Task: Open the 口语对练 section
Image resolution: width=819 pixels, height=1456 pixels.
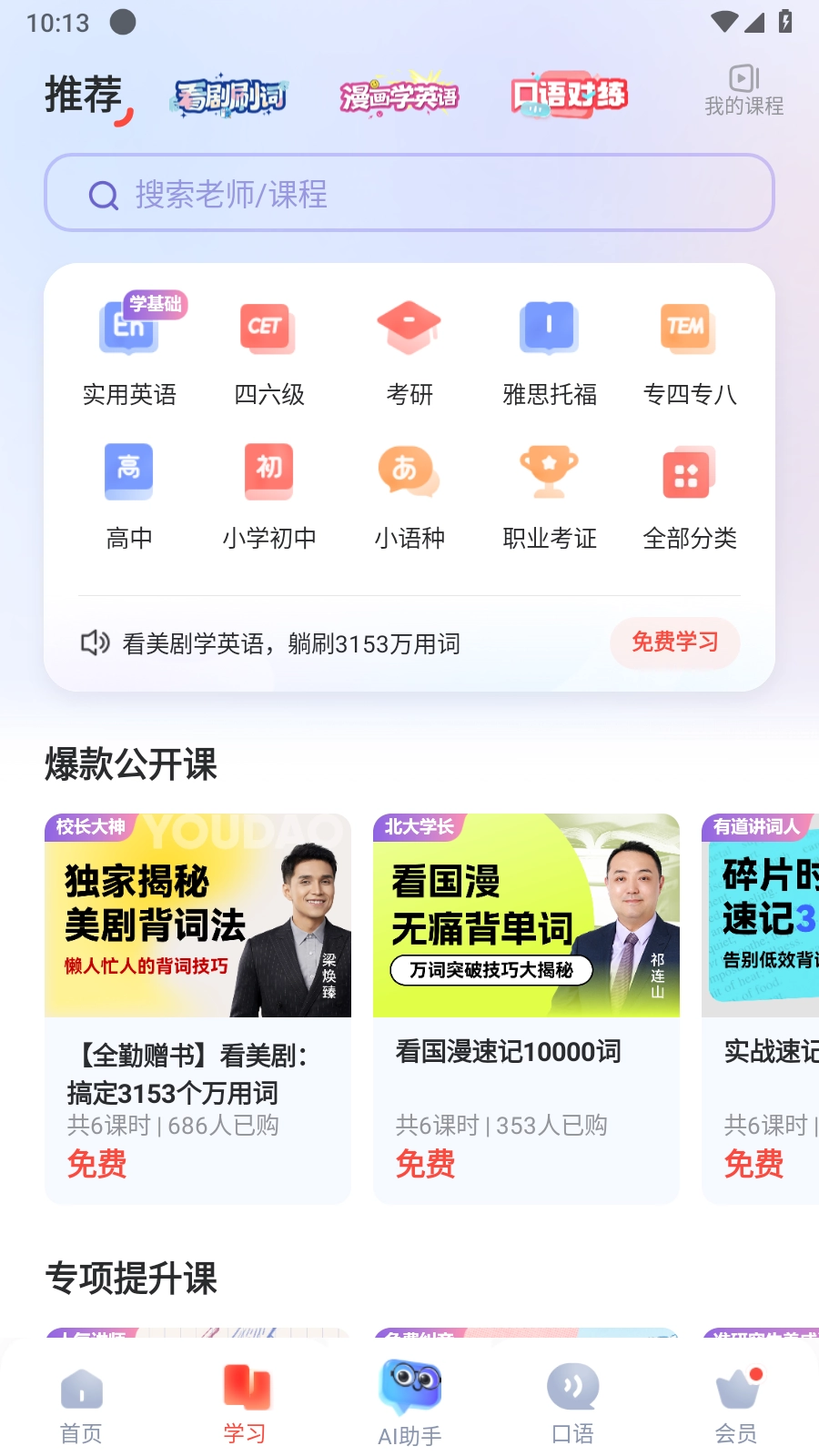Action: [x=568, y=95]
